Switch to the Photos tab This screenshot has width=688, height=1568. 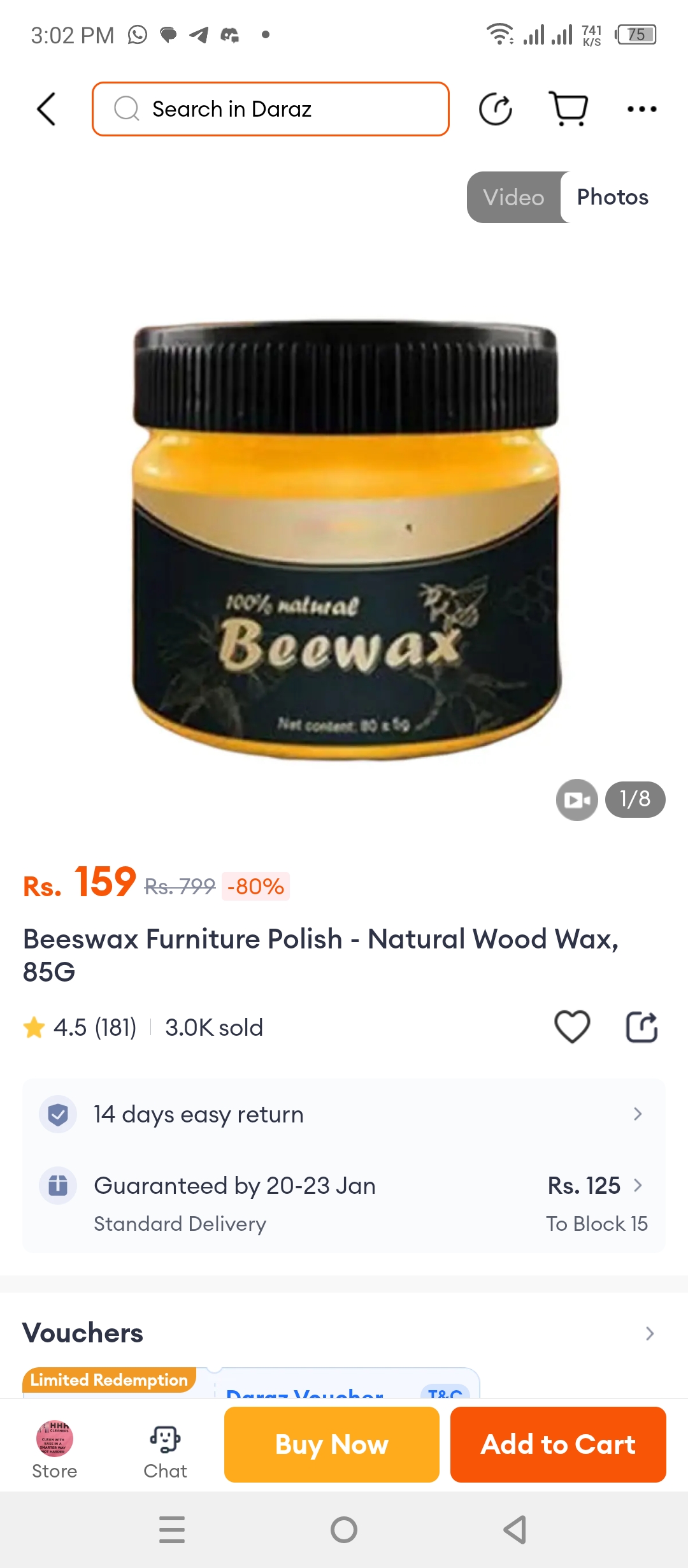pyautogui.click(x=612, y=198)
